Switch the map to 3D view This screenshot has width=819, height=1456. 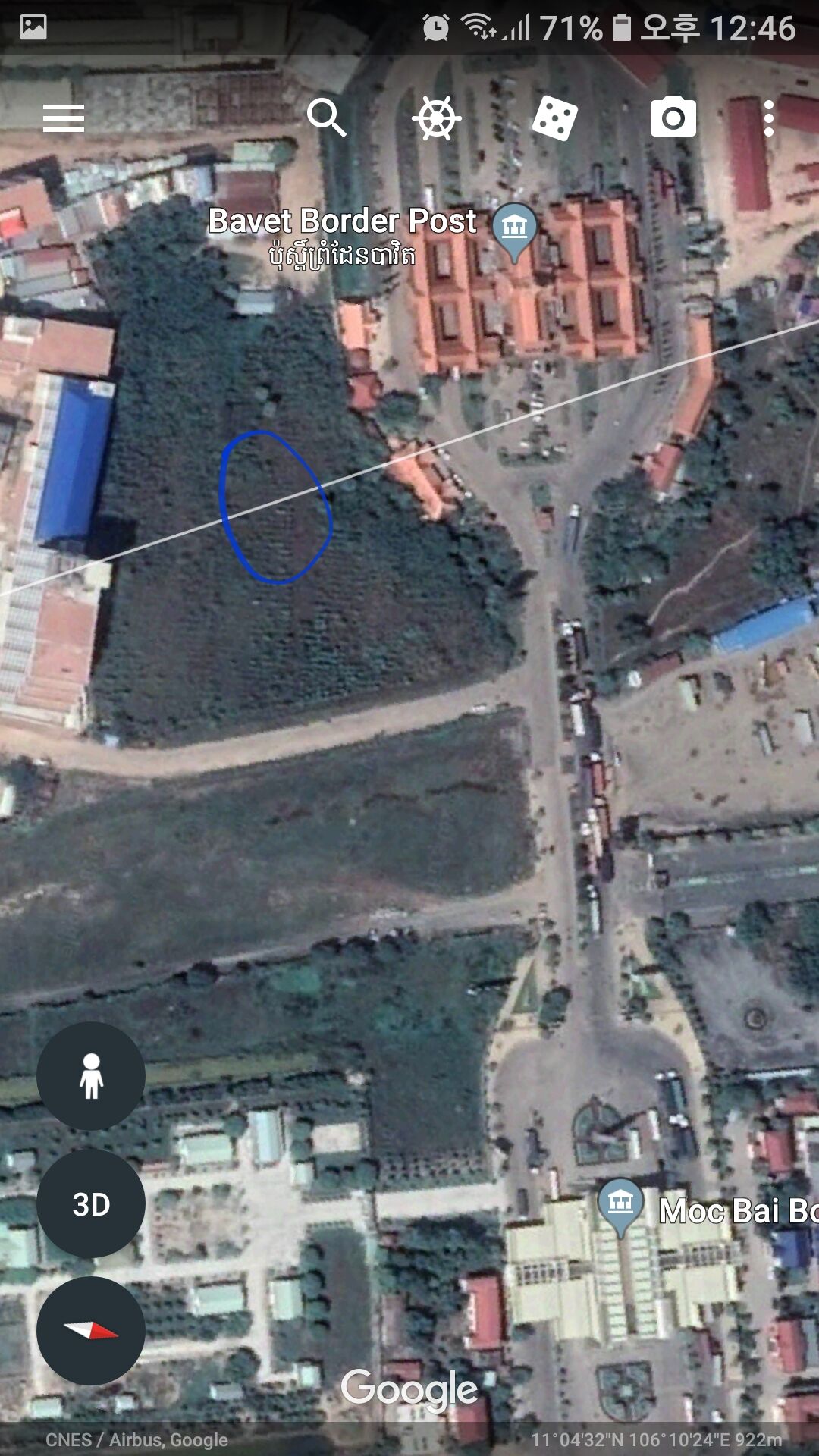click(91, 1203)
